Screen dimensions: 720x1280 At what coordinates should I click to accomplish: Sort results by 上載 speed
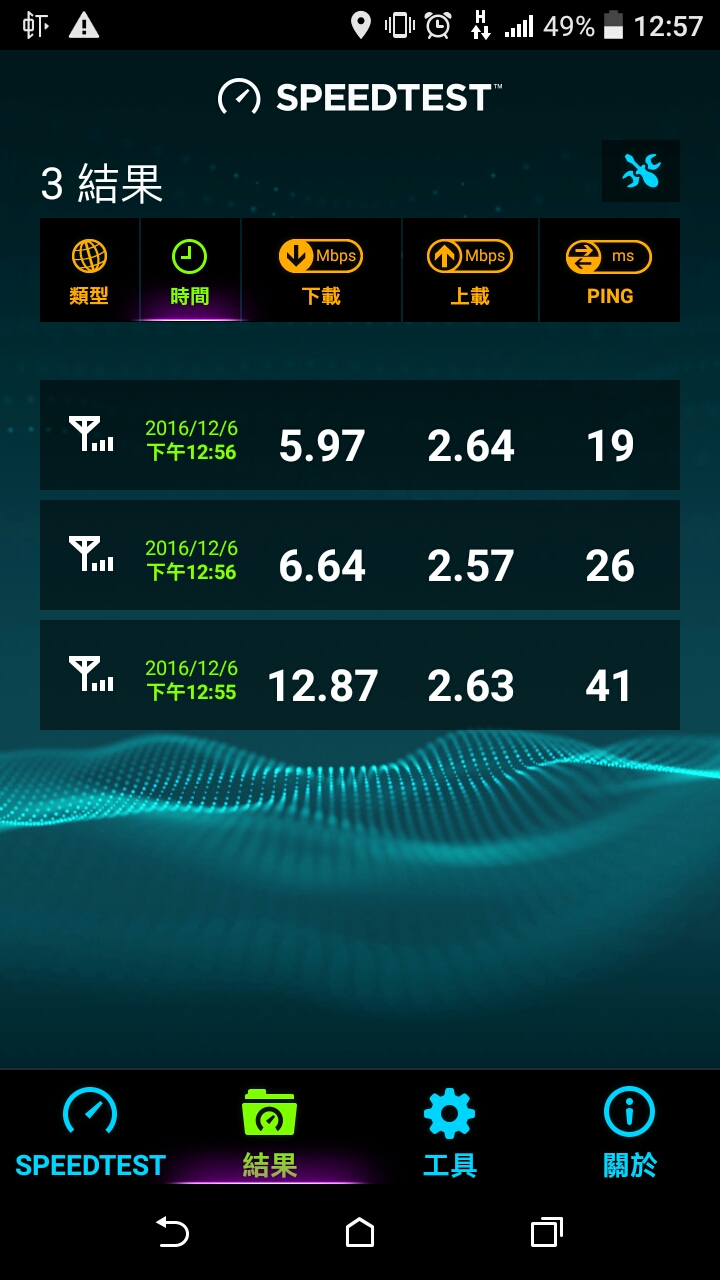click(470, 270)
